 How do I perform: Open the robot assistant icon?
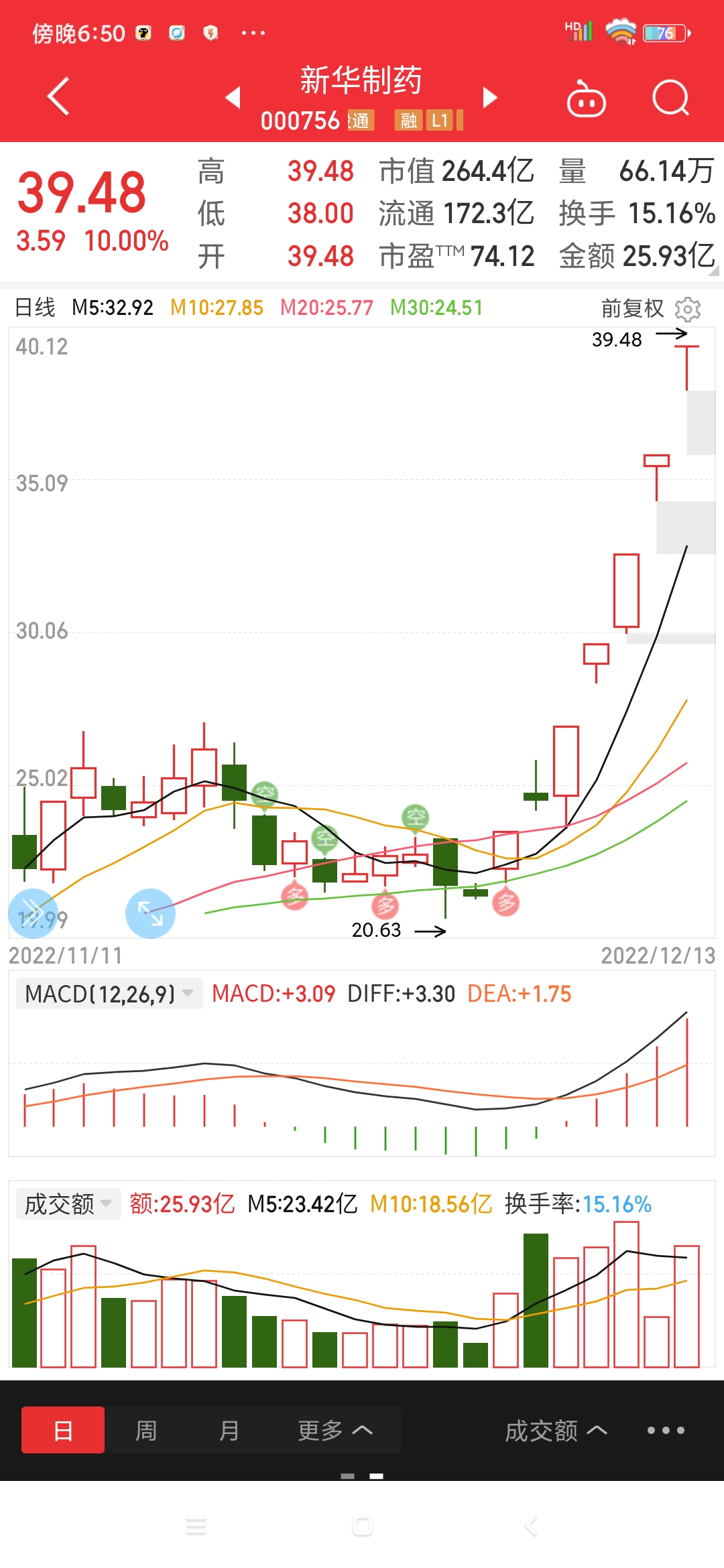click(x=586, y=99)
